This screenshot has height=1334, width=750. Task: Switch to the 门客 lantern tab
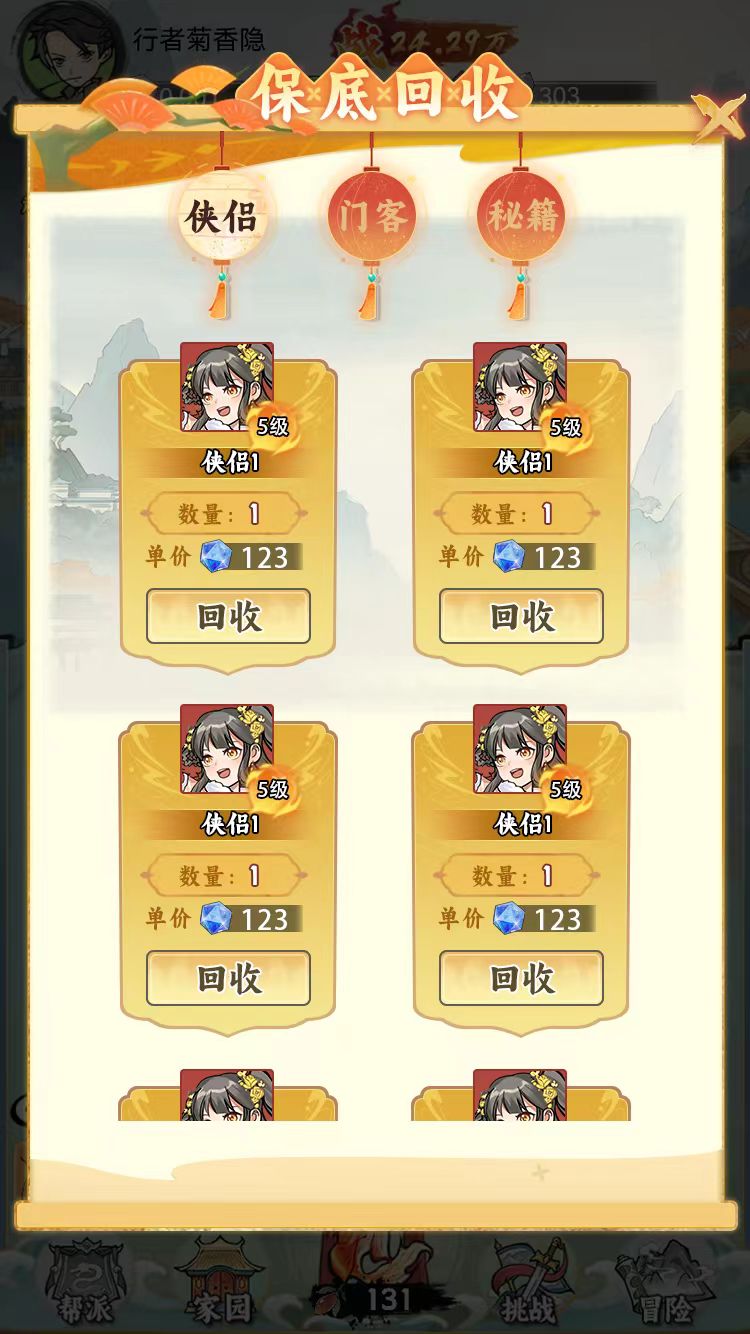point(372,216)
